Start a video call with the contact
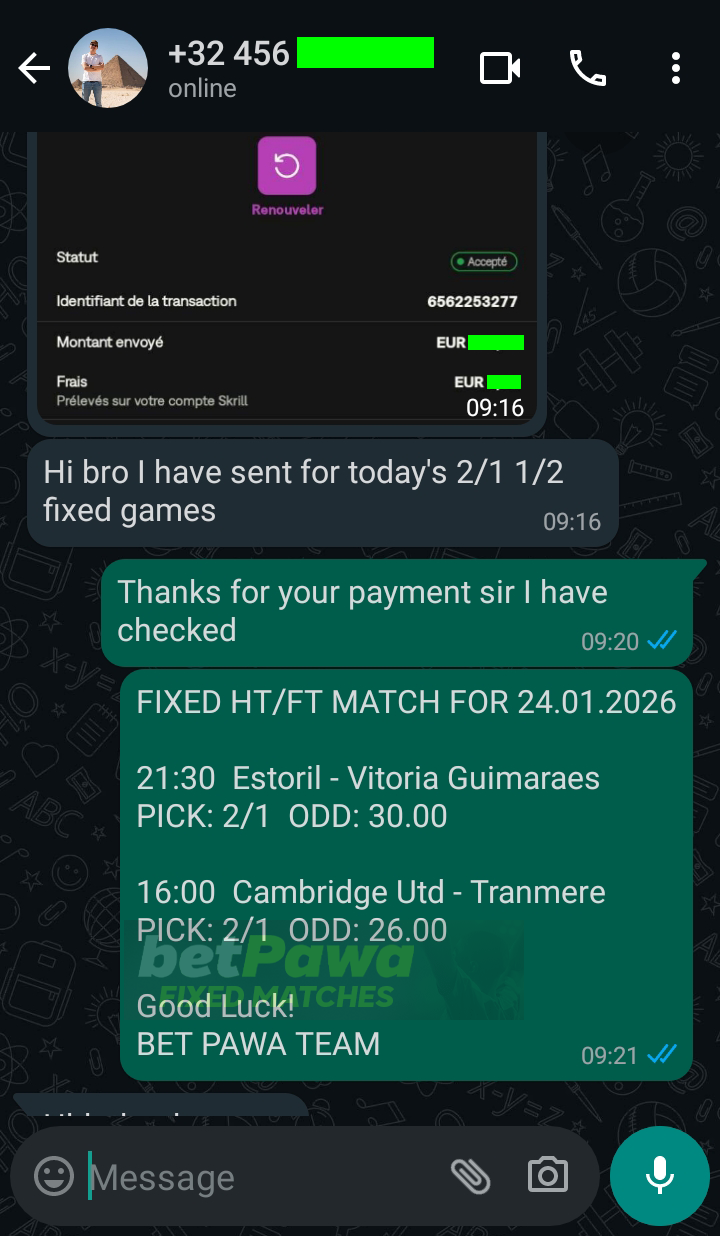Viewport: 720px width, 1236px height. pos(500,68)
